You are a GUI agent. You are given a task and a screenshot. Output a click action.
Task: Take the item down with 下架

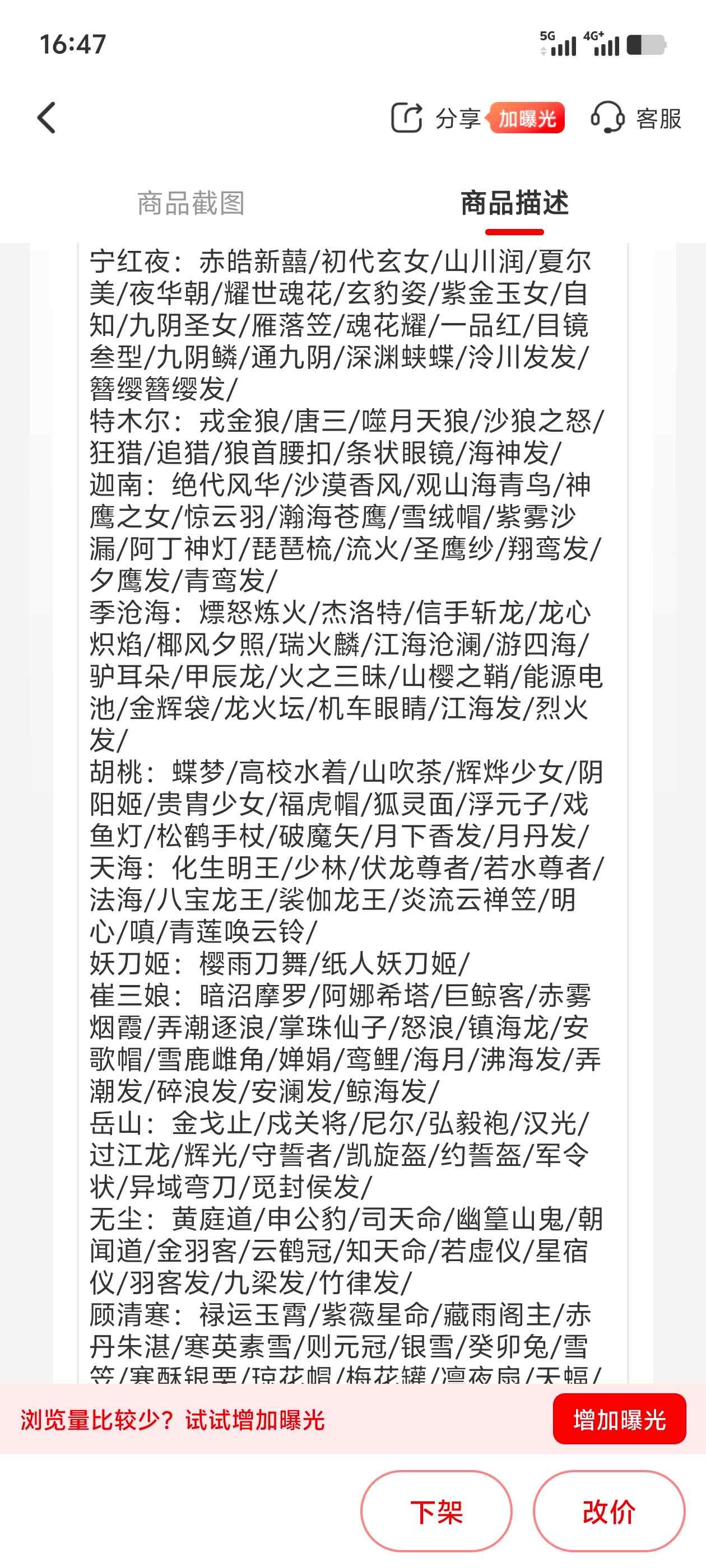pyautogui.click(x=436, y=1512)
